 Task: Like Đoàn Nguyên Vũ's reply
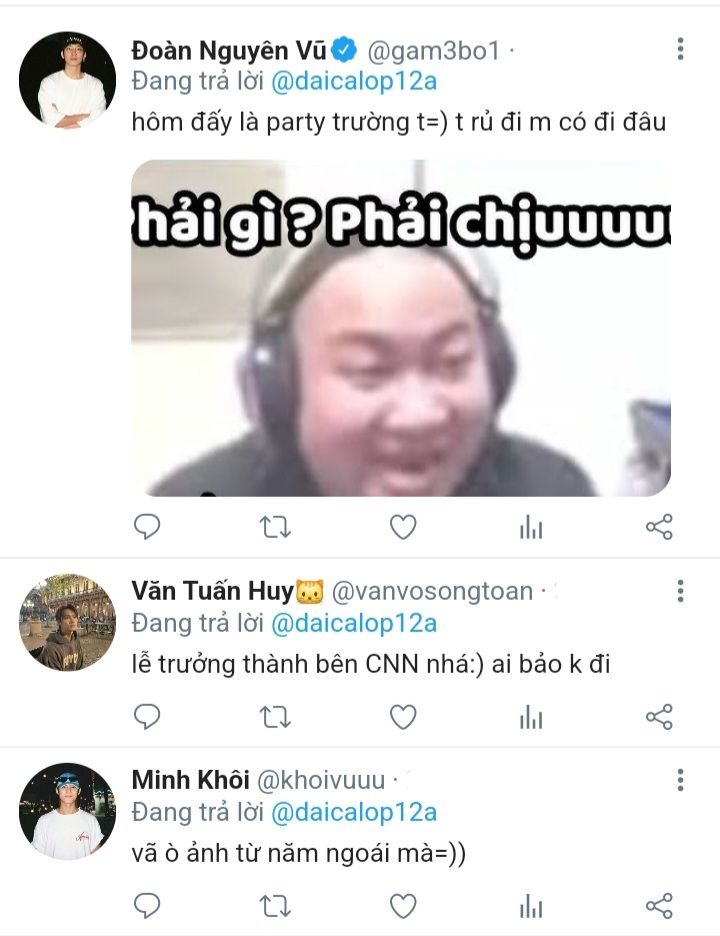click(x=403, y=527)
